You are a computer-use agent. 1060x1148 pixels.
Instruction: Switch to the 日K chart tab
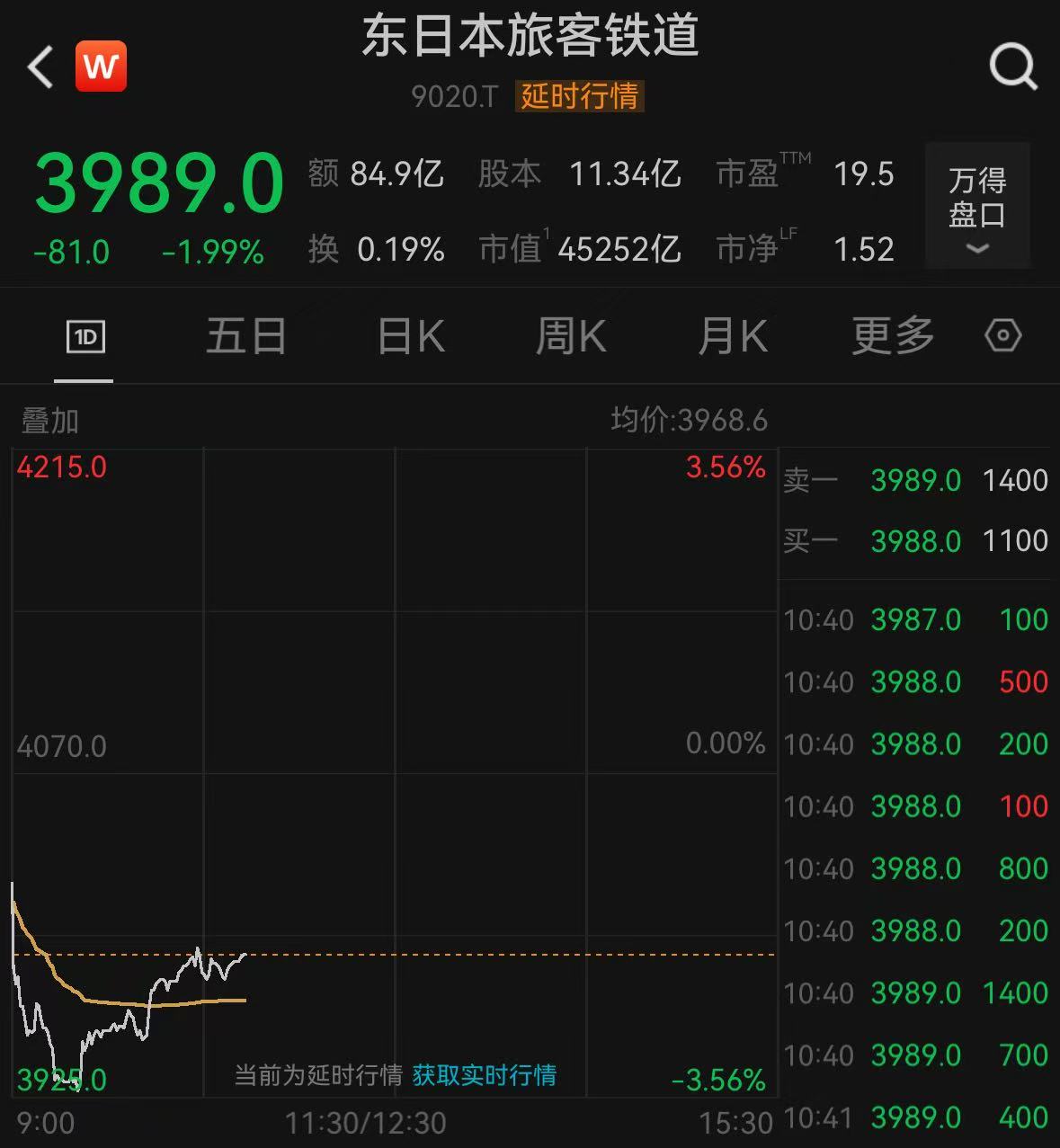point(411,337)
